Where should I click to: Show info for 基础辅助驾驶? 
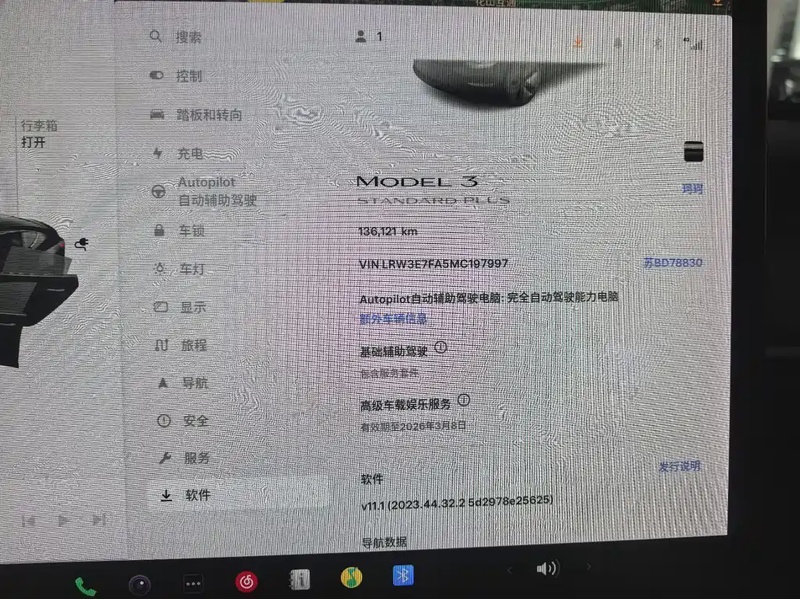coord(441,348)
